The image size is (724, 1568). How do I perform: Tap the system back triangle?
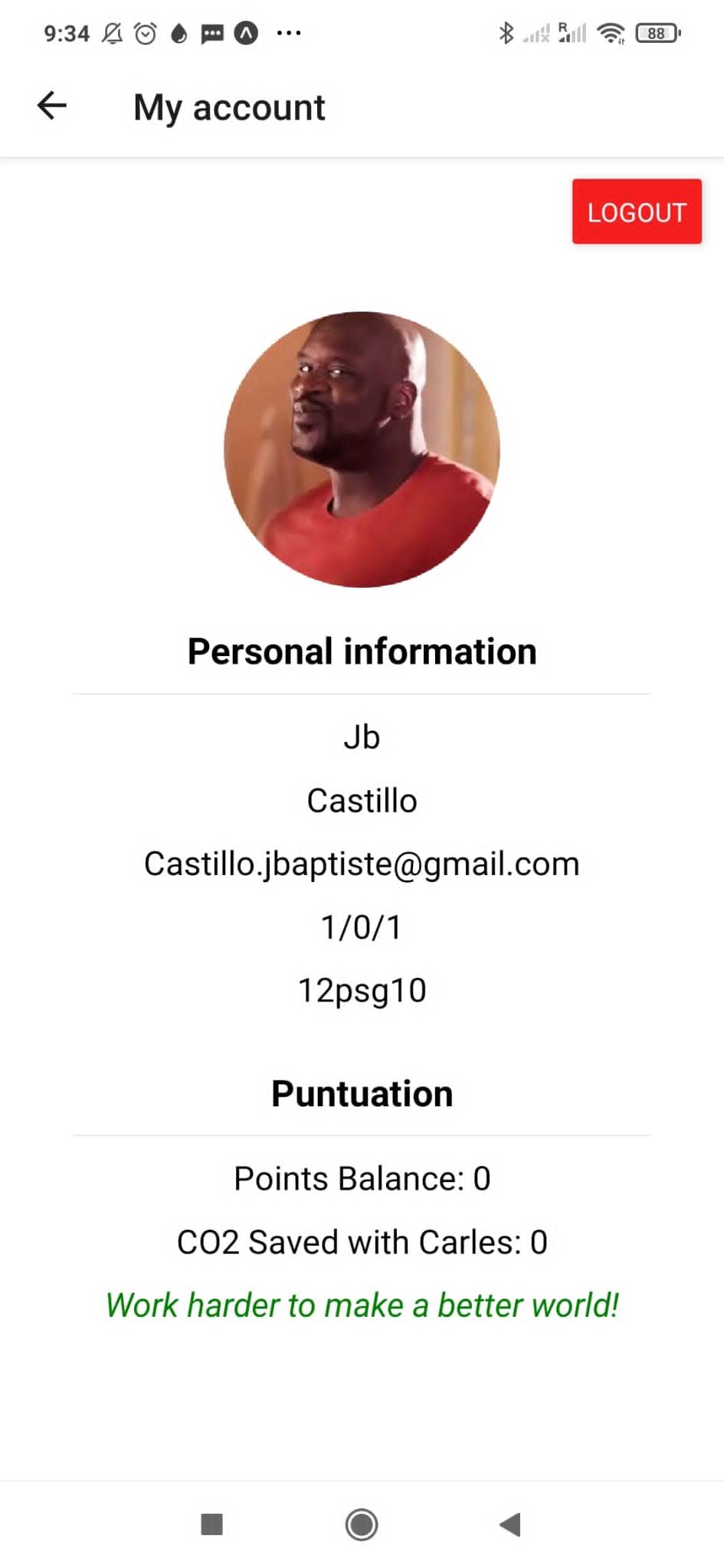[x=510, y=1524]
